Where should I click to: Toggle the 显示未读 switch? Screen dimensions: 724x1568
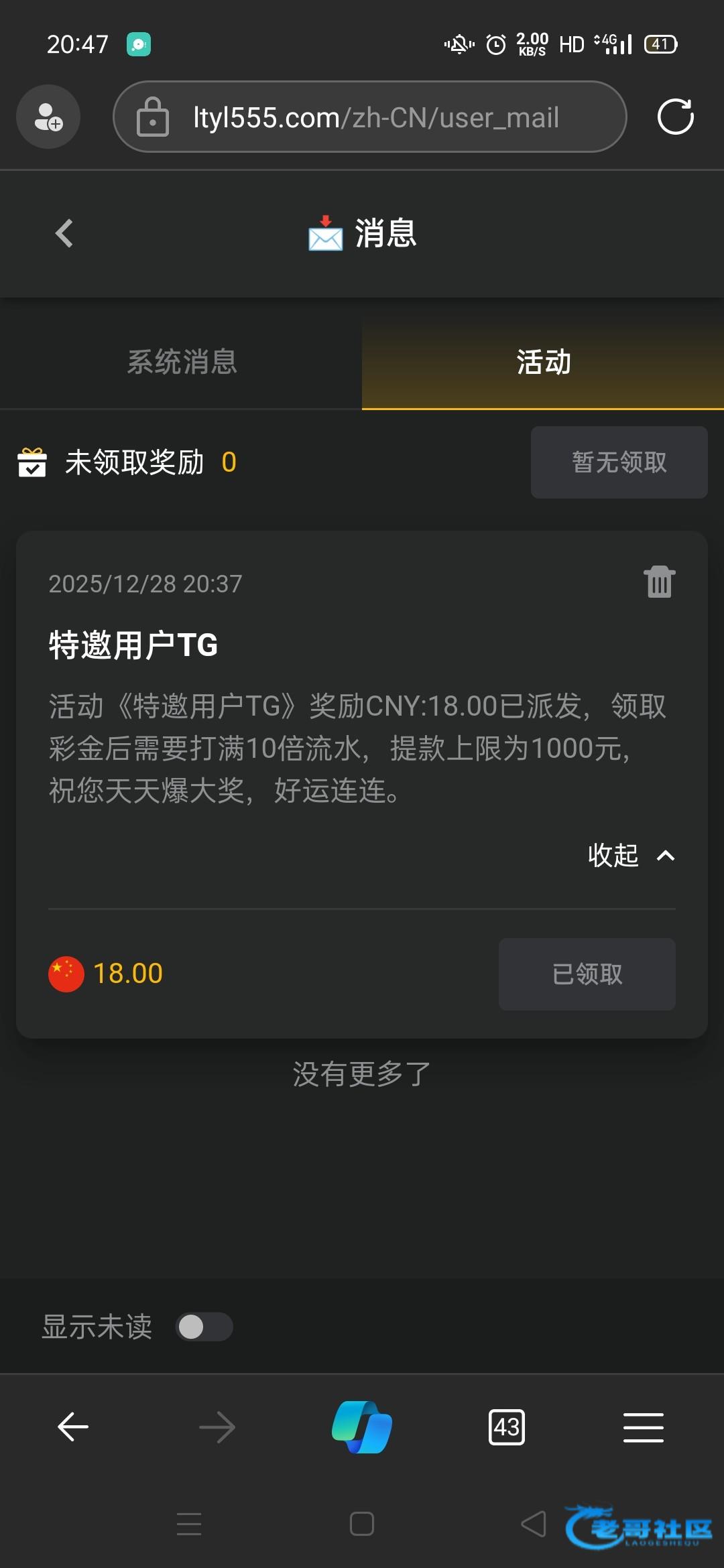click(204, 1327)
